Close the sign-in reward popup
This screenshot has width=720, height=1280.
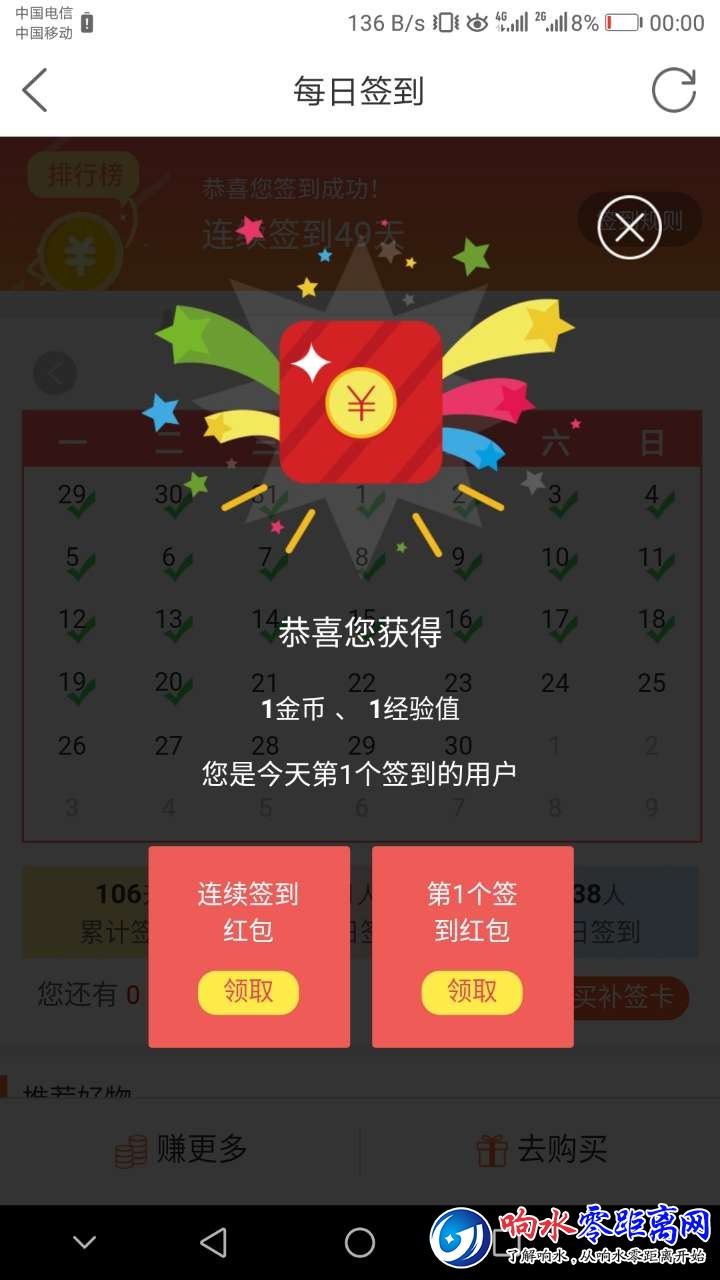click(629, 229)
